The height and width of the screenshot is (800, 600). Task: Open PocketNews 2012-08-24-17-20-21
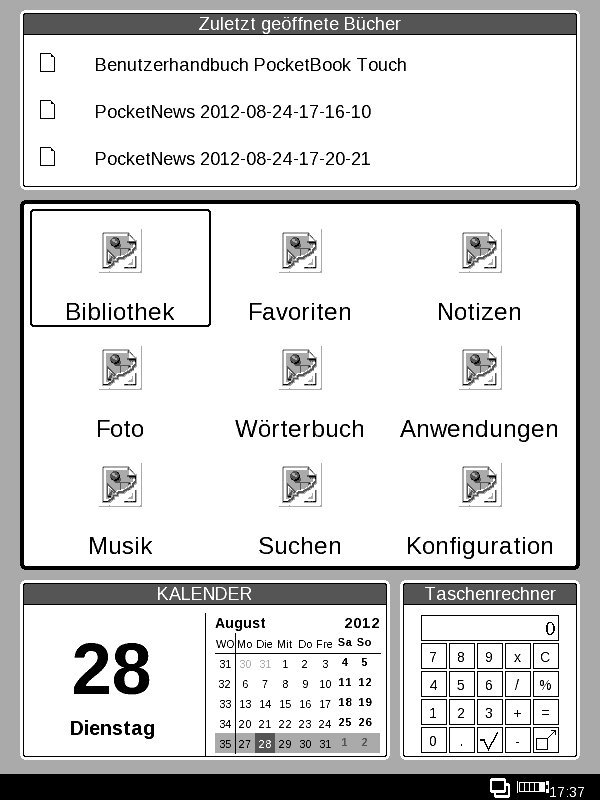232,159
